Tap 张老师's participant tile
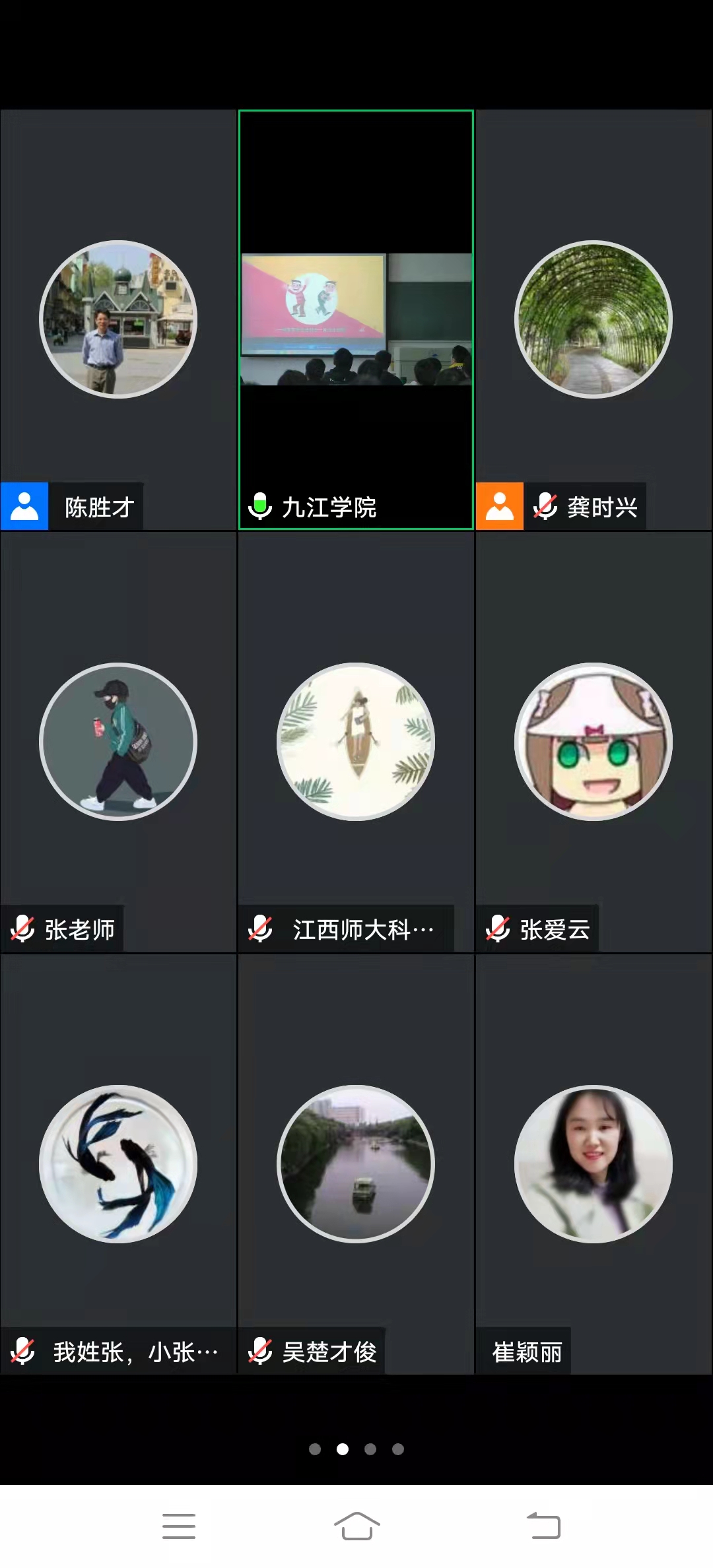This screenshot has height=1568, width=713. (118, 742)
